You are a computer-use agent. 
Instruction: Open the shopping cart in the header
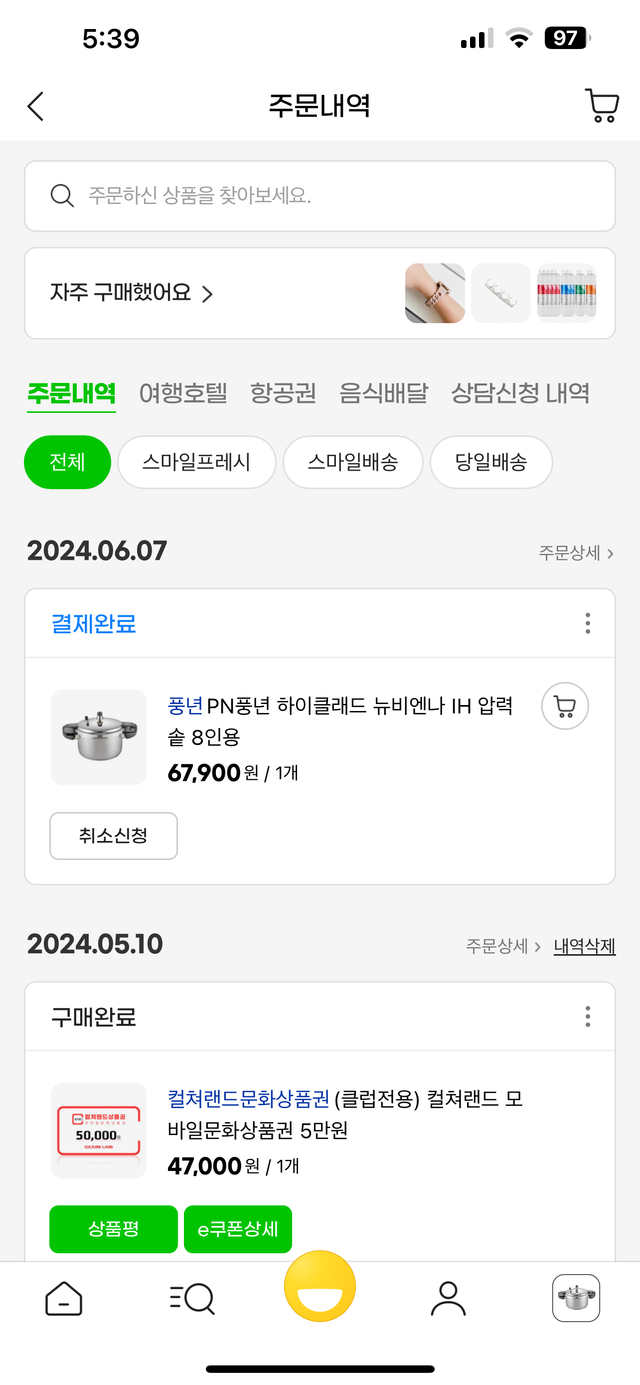click(x=601, y=106)
